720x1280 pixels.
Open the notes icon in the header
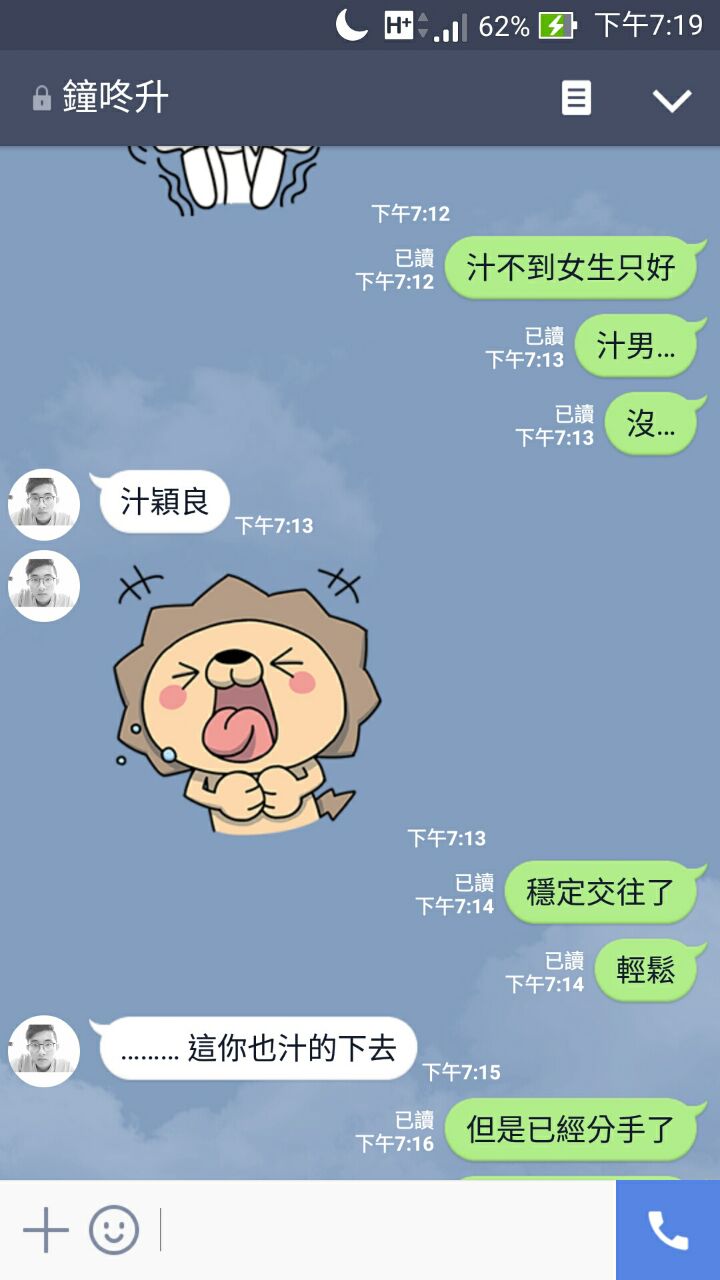[x=576, y=99]
